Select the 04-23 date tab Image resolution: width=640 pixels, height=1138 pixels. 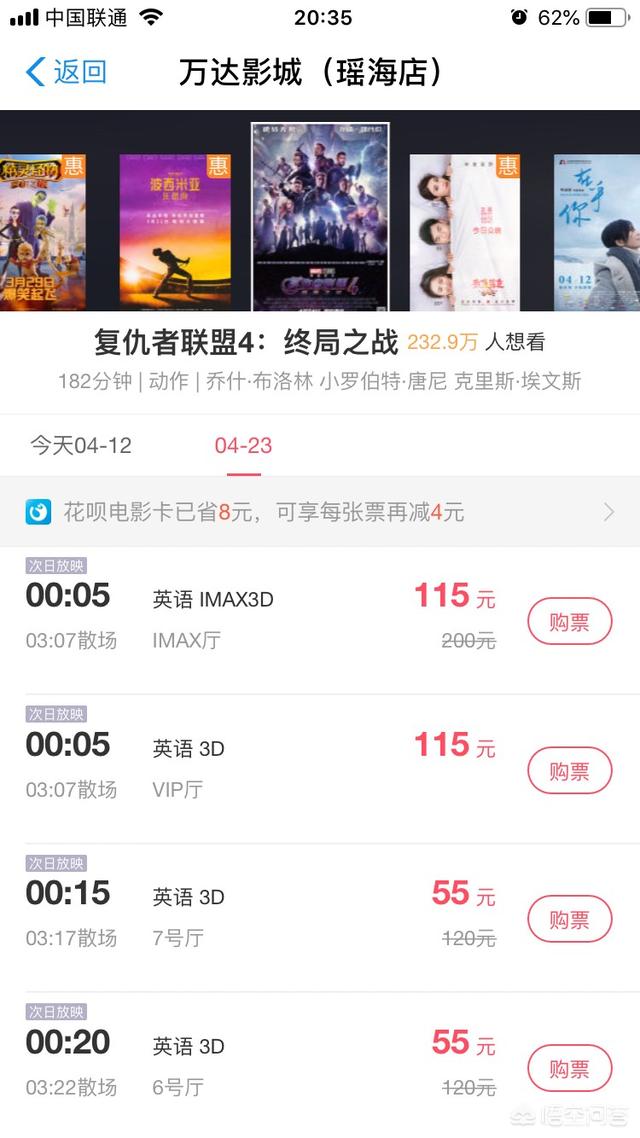[x=243, y=445]
